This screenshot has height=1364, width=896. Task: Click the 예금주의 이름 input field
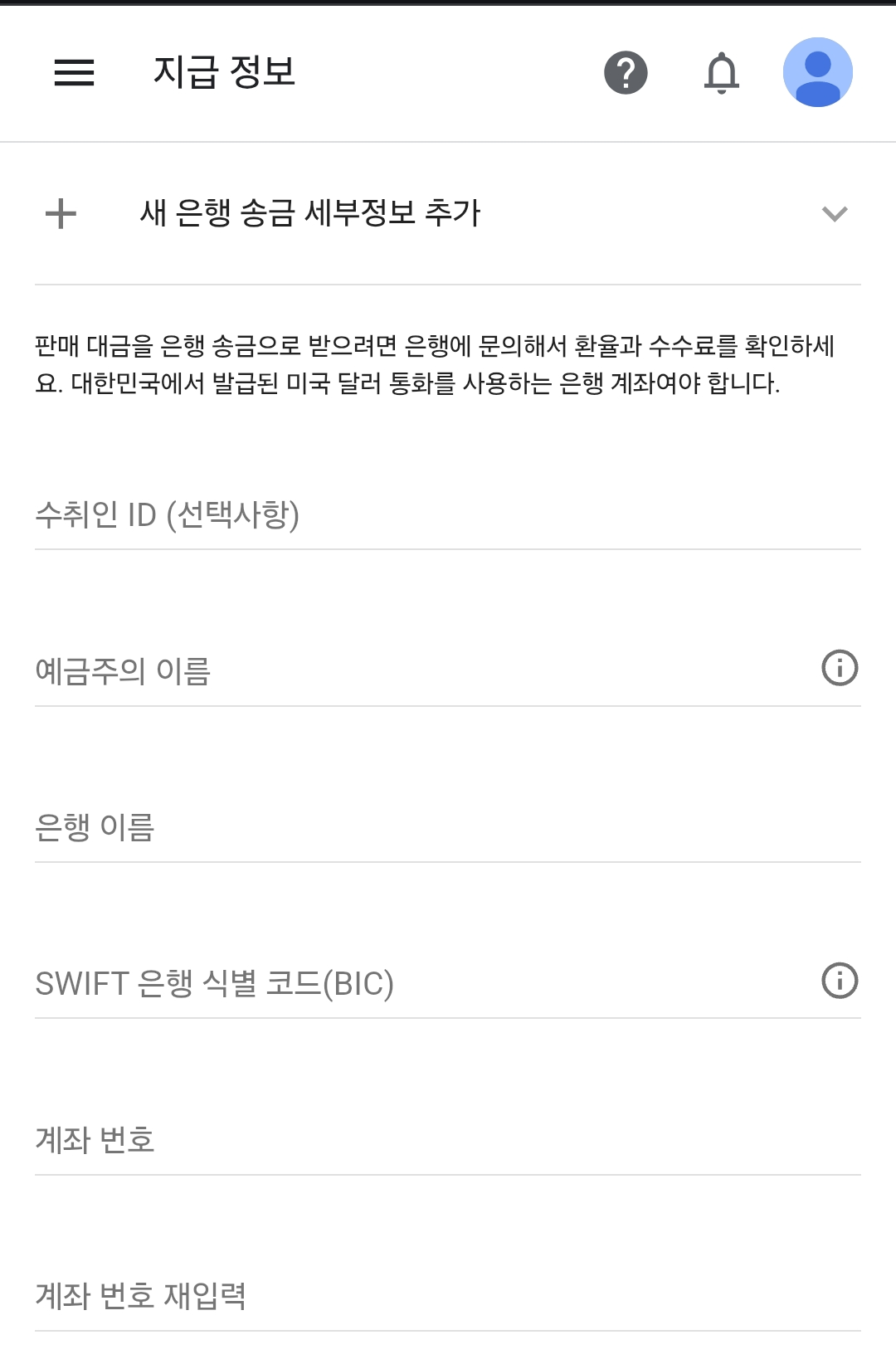pyautogui.click(x=332, y=669)
